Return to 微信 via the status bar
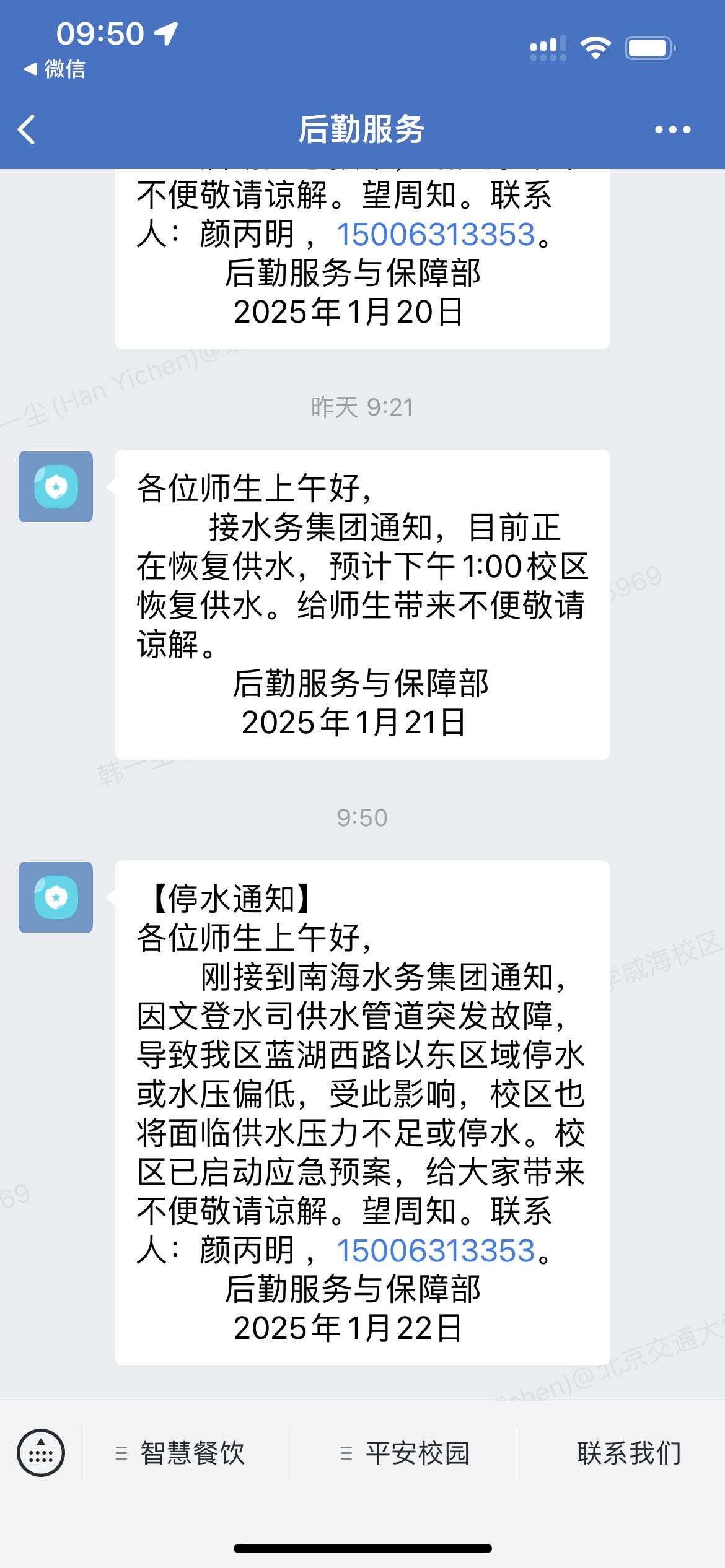Screen dimensions: 725x1568 (55, 69)
